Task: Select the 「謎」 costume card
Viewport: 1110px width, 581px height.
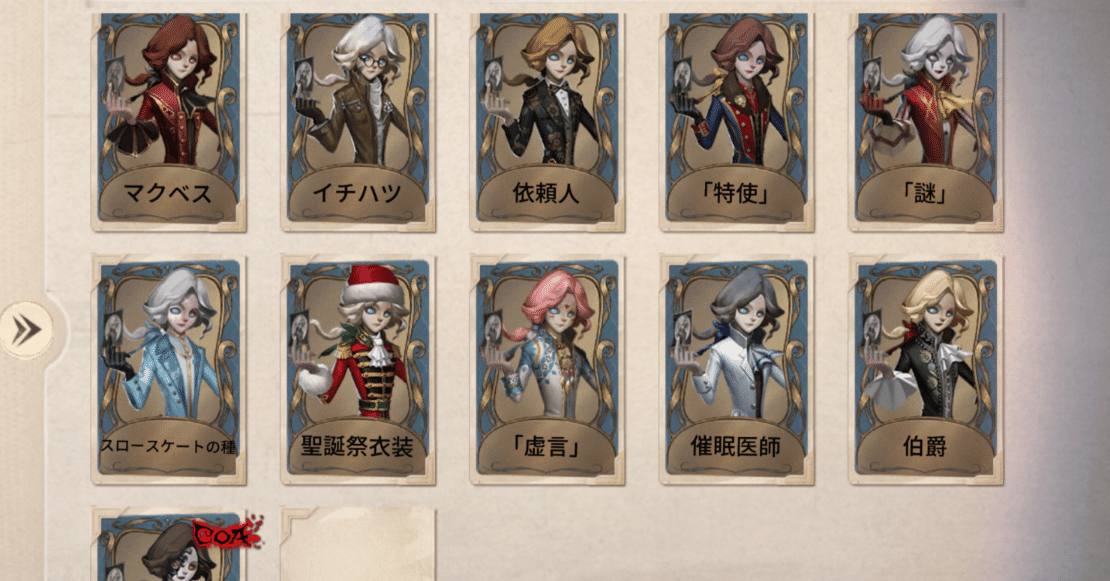Action: (x=926, y=120)
